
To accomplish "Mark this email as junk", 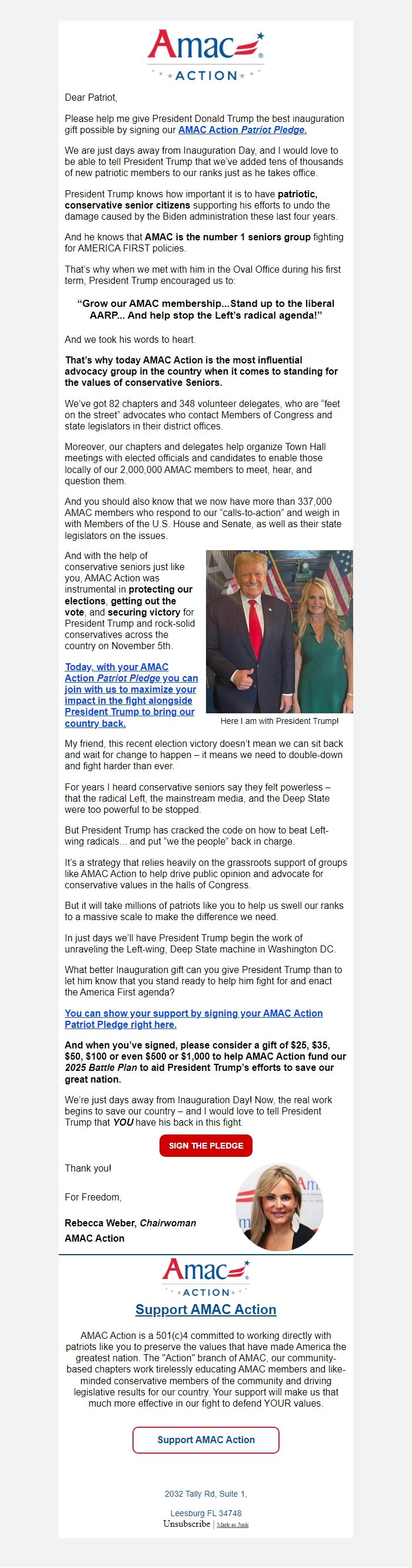I will [232, 1525].
